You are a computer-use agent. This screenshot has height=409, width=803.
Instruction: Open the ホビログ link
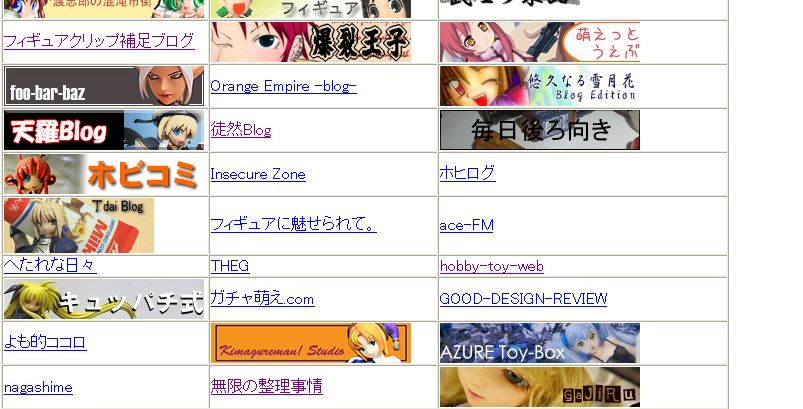tap(467, 173)
